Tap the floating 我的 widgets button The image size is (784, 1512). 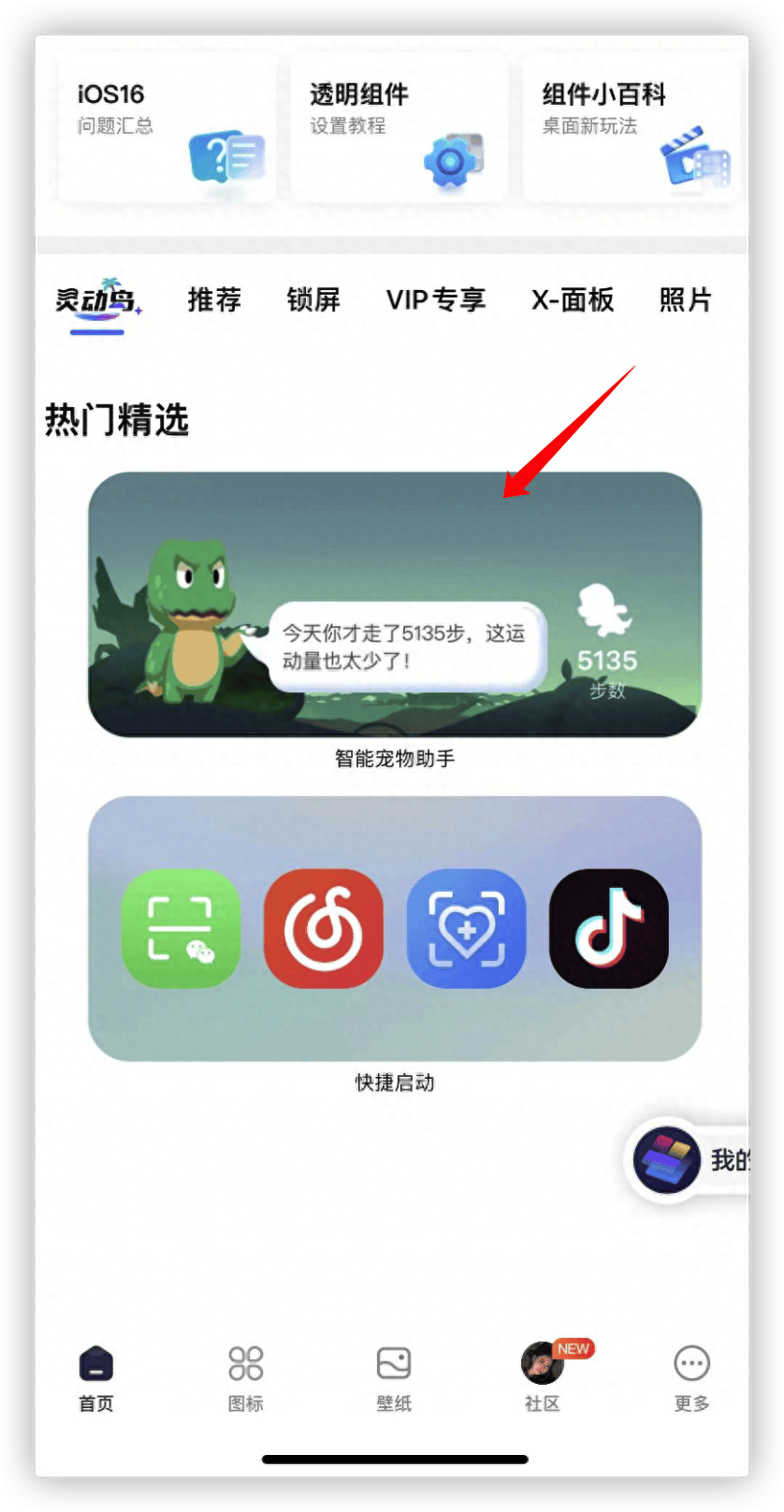690,1160
